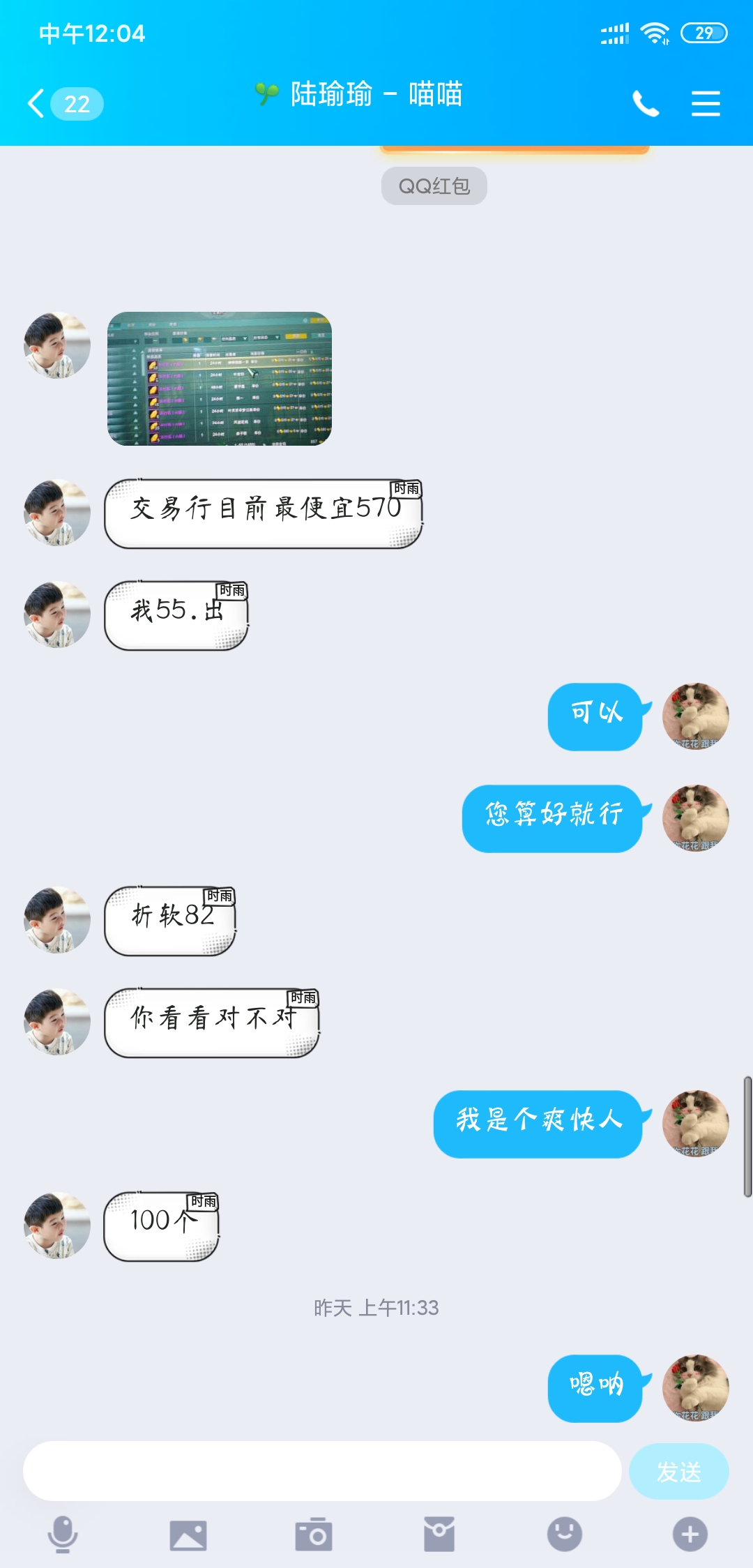Open the photo gallery picker
Screen dimensions: 753x1568
188,1535
